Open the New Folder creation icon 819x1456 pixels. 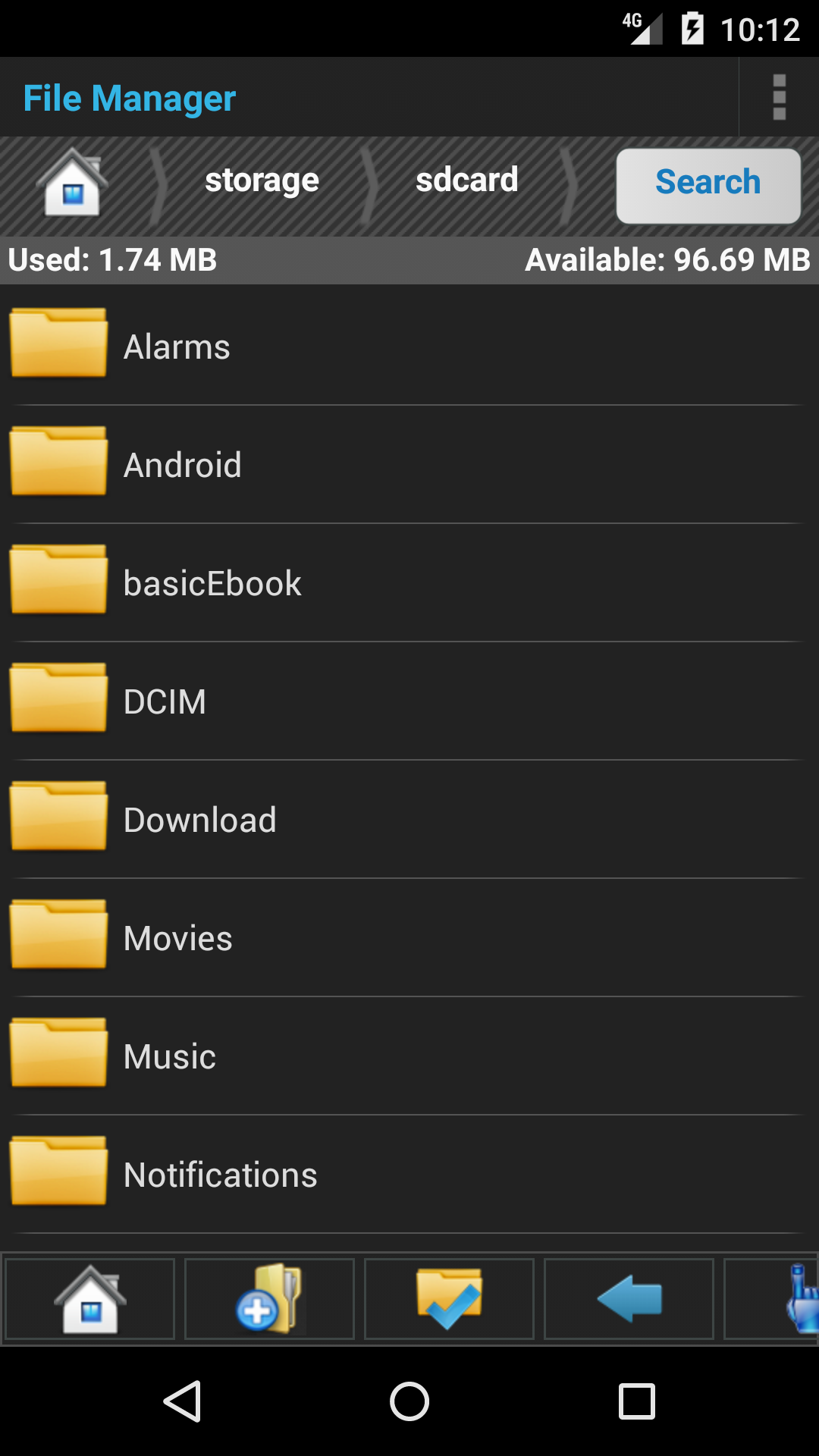pos(269,1299)
